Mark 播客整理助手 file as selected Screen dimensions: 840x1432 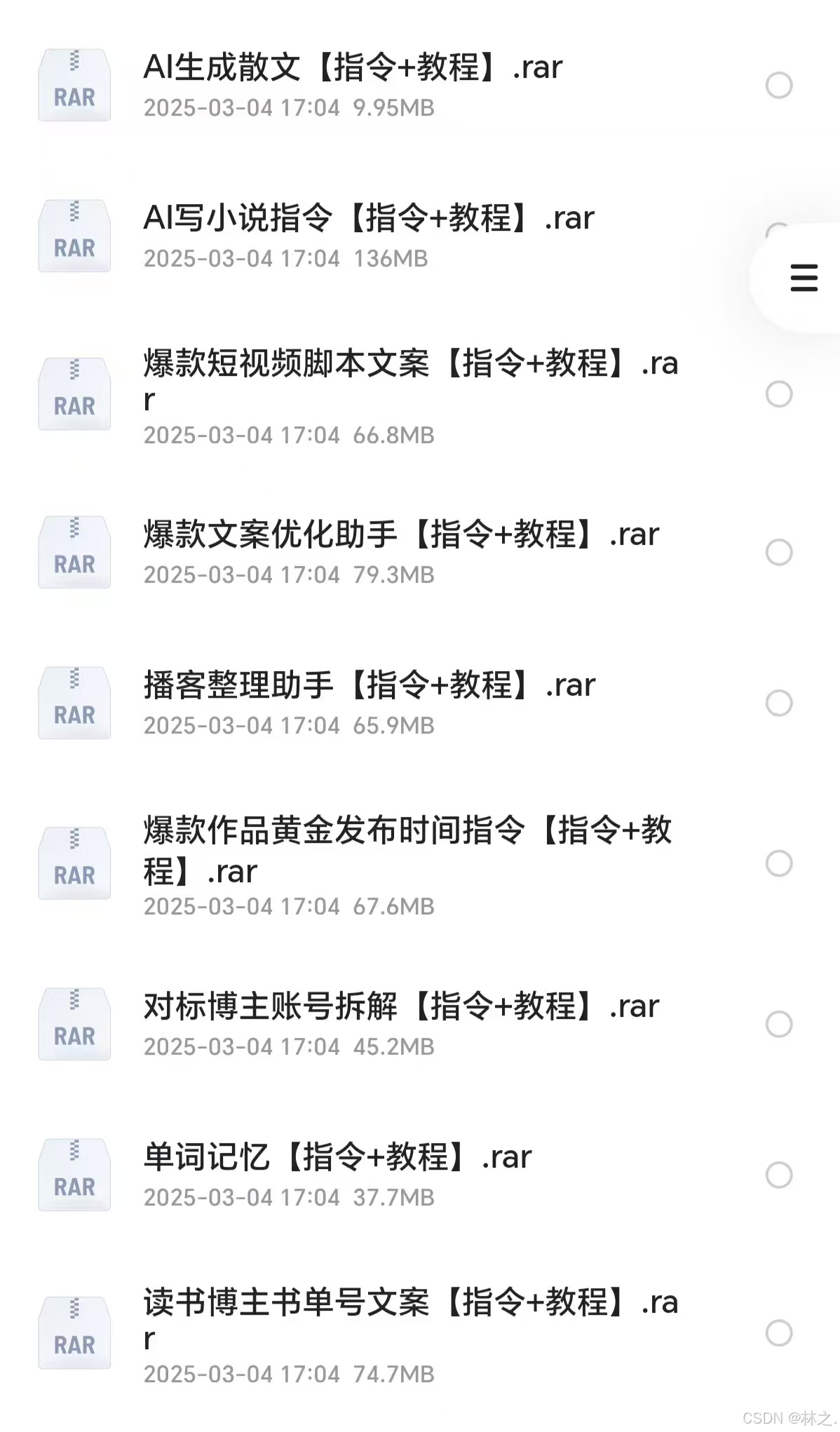pos(778,703)
